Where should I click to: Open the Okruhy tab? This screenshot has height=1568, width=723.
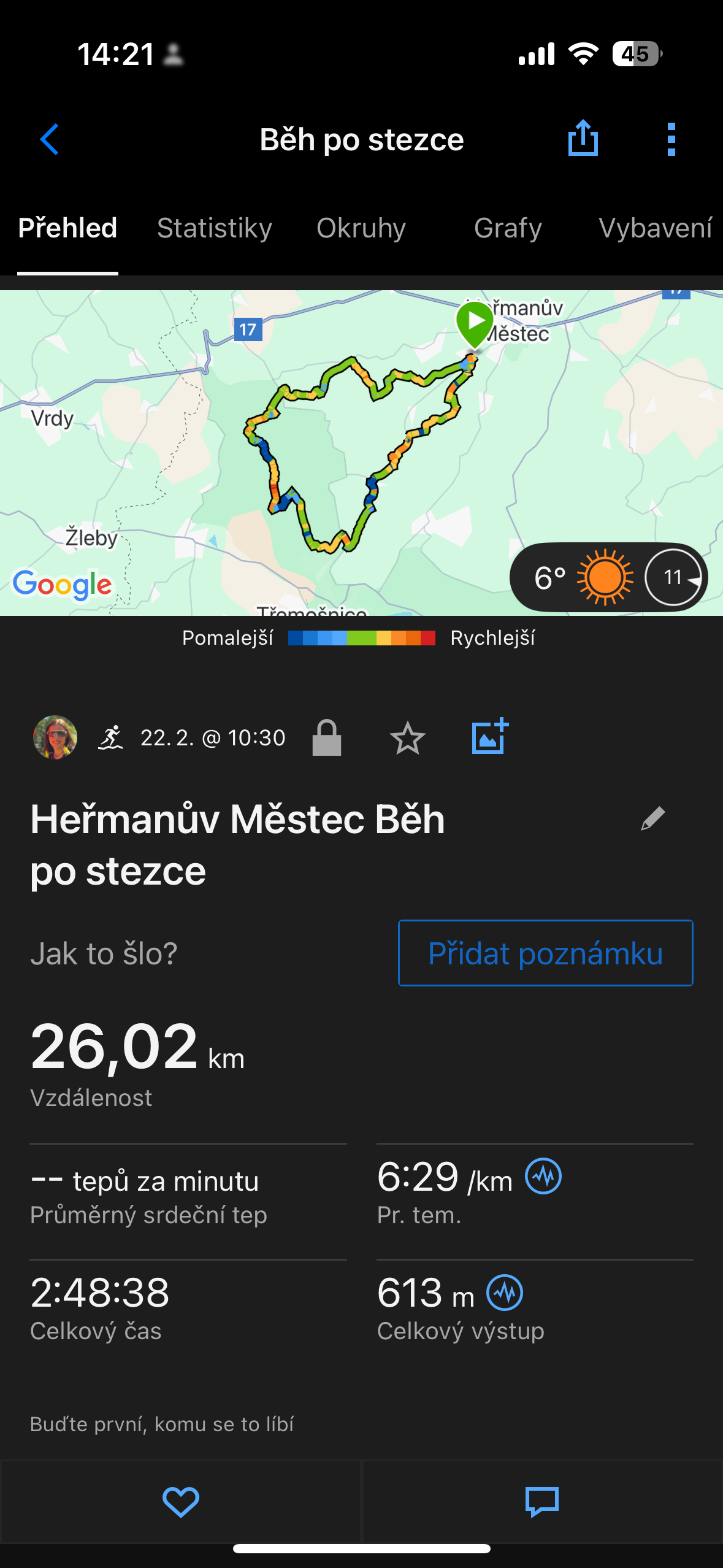tap(361, 228)
